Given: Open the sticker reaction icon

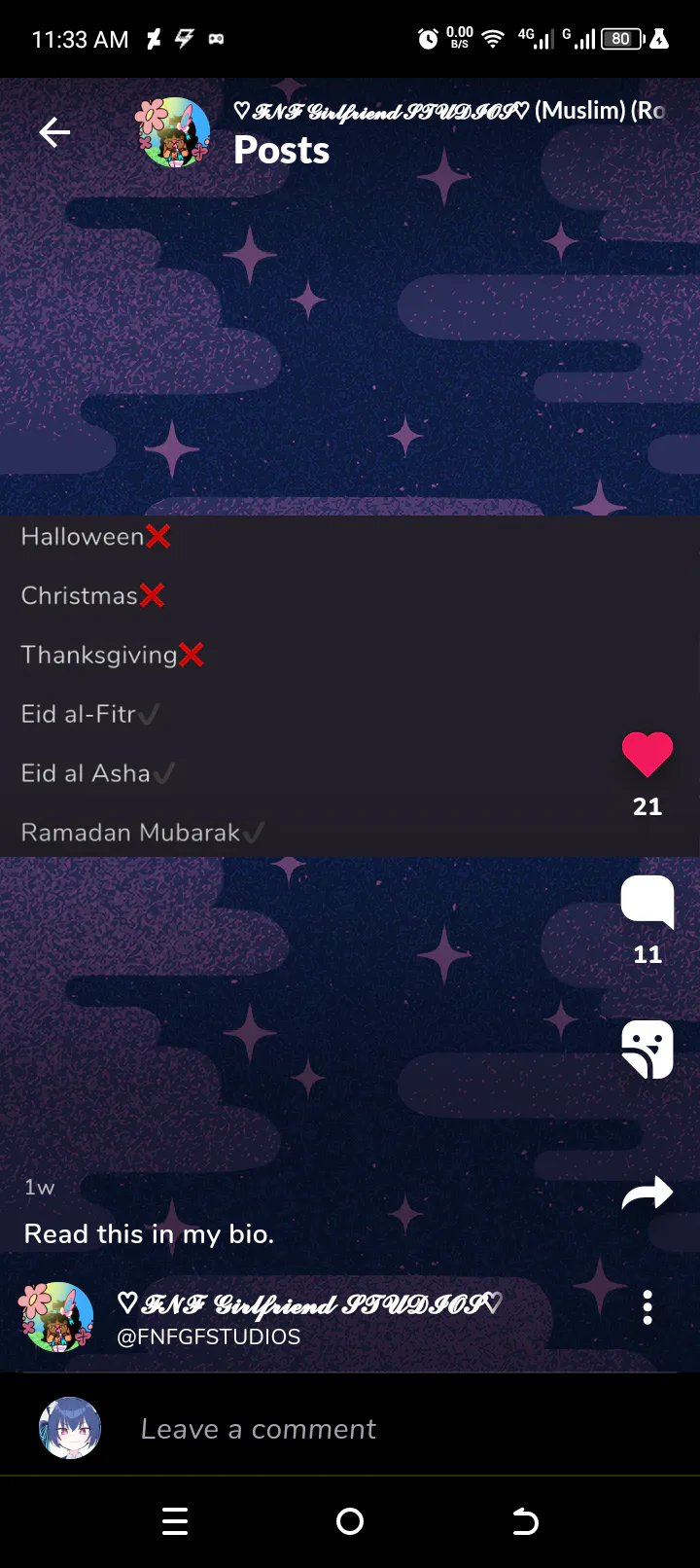Looking at the screenshot, I should [x=647, y=1050].
